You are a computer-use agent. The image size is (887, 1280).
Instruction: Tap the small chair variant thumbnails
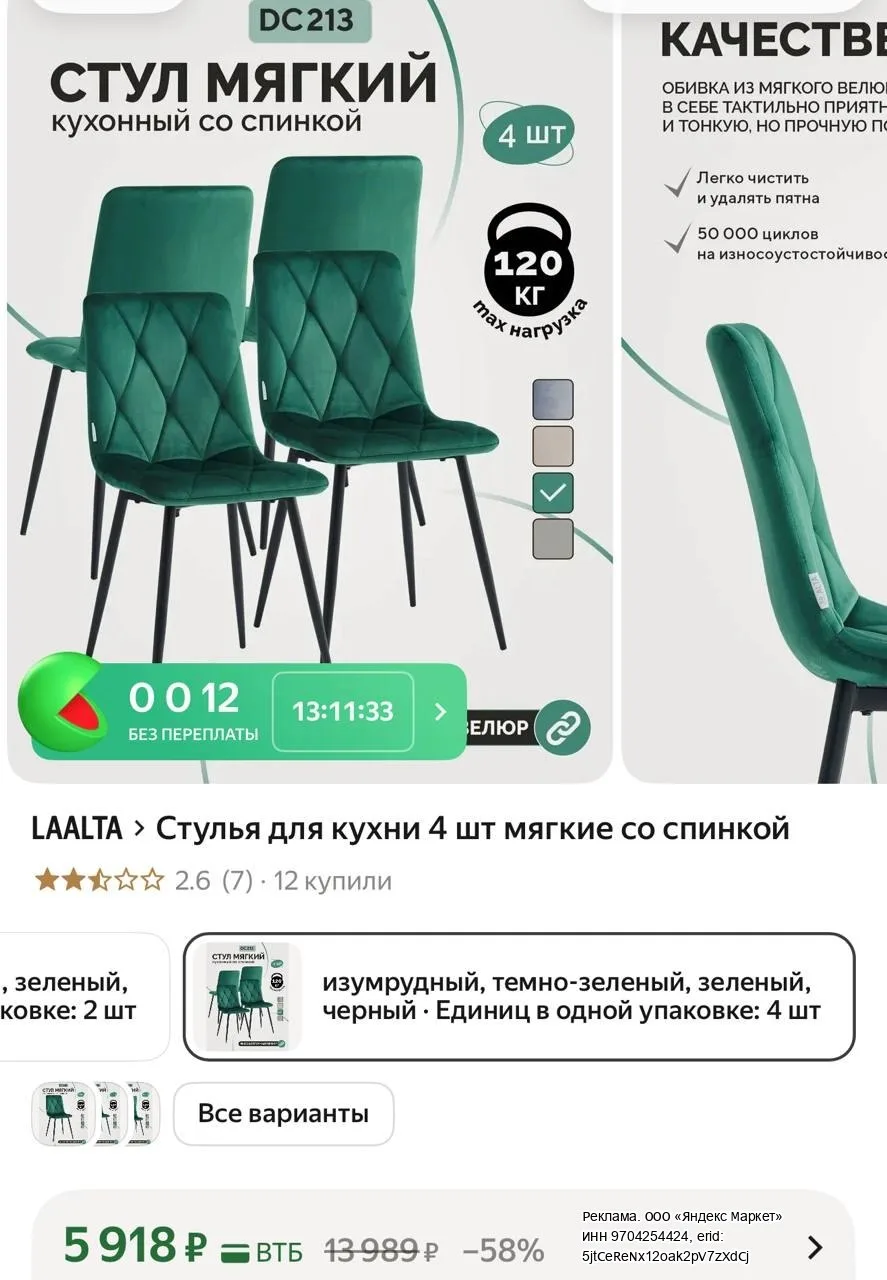click(96, 1114)
